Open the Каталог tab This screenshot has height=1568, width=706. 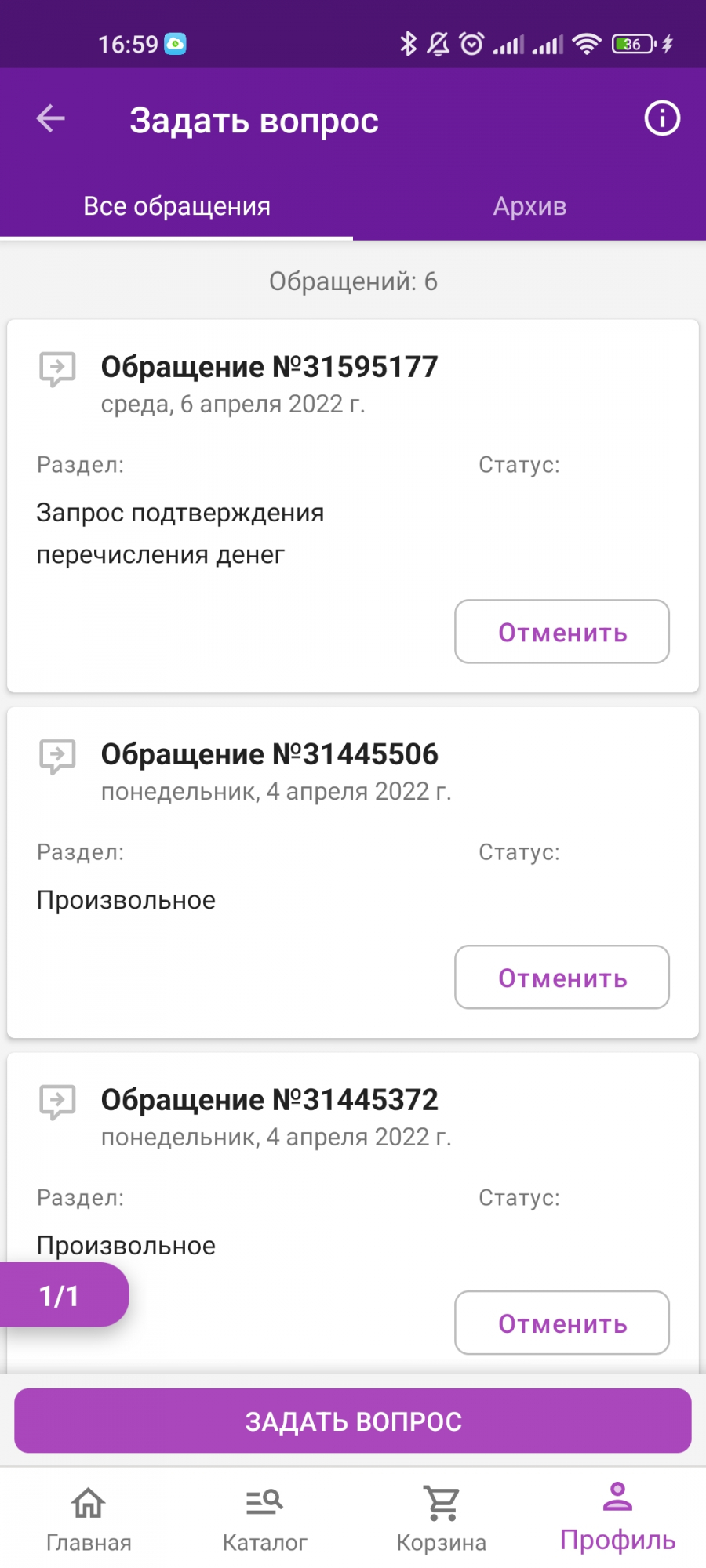[265, 1519]
